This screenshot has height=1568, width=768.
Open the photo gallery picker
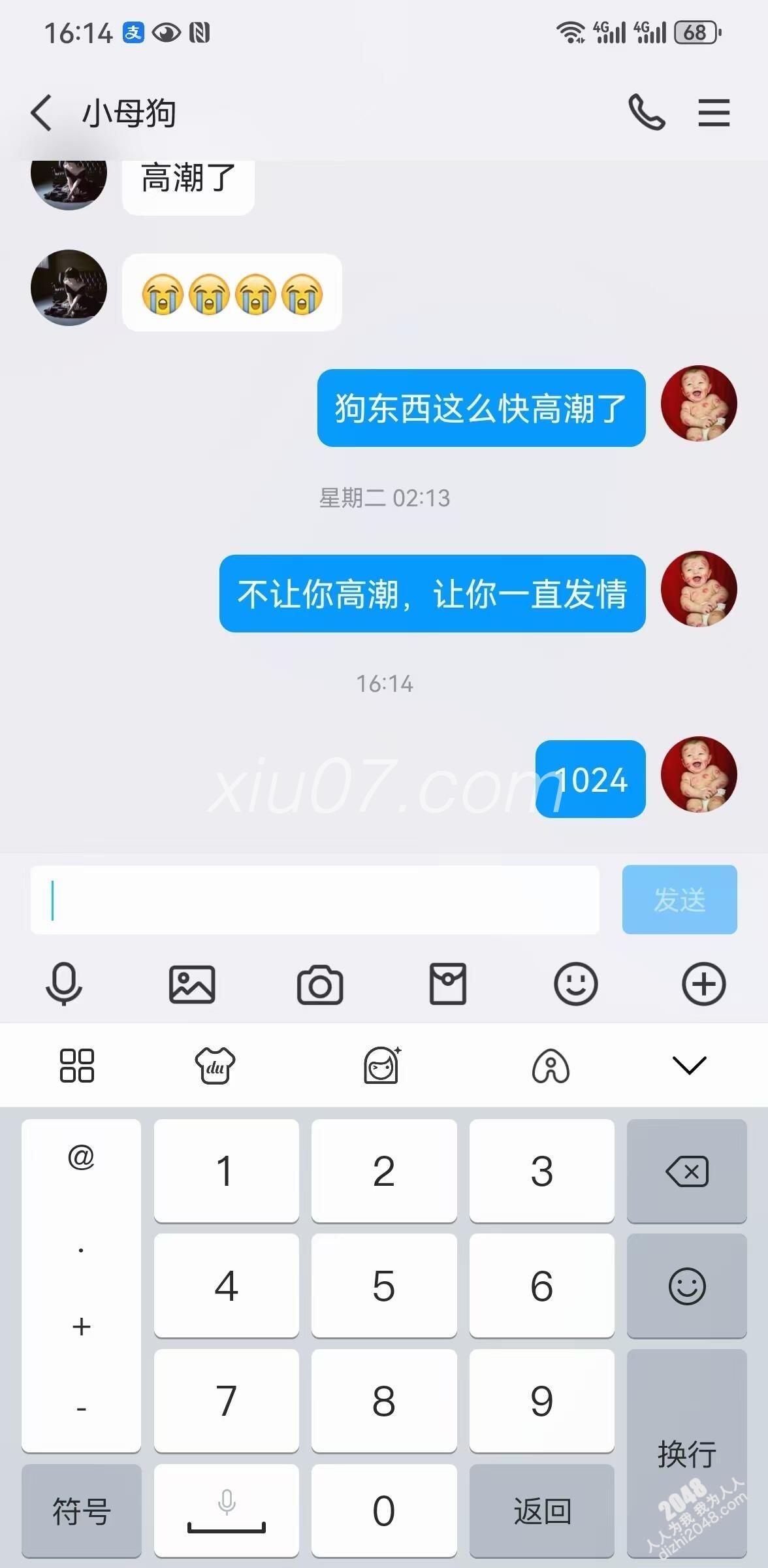point(192,984)
